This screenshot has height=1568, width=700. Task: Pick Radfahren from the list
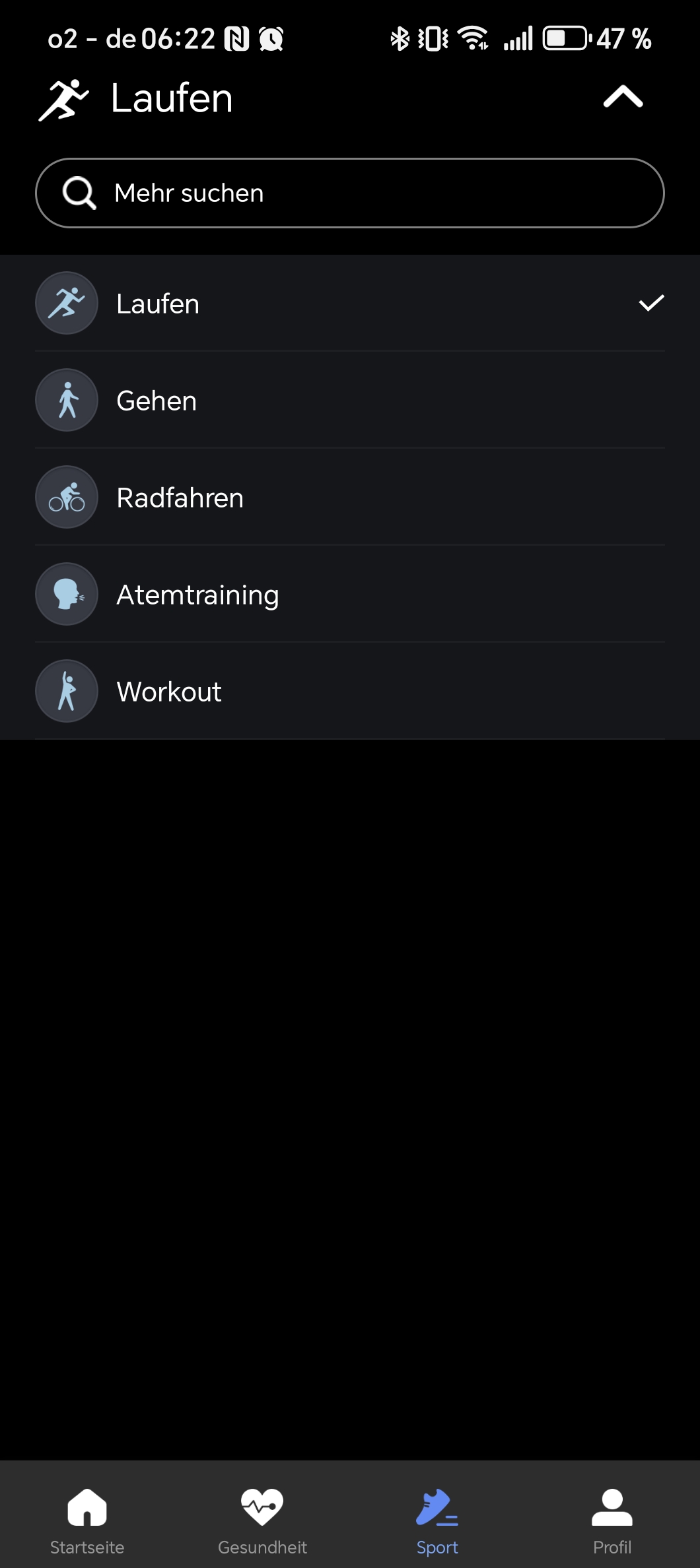click(349, 498)
